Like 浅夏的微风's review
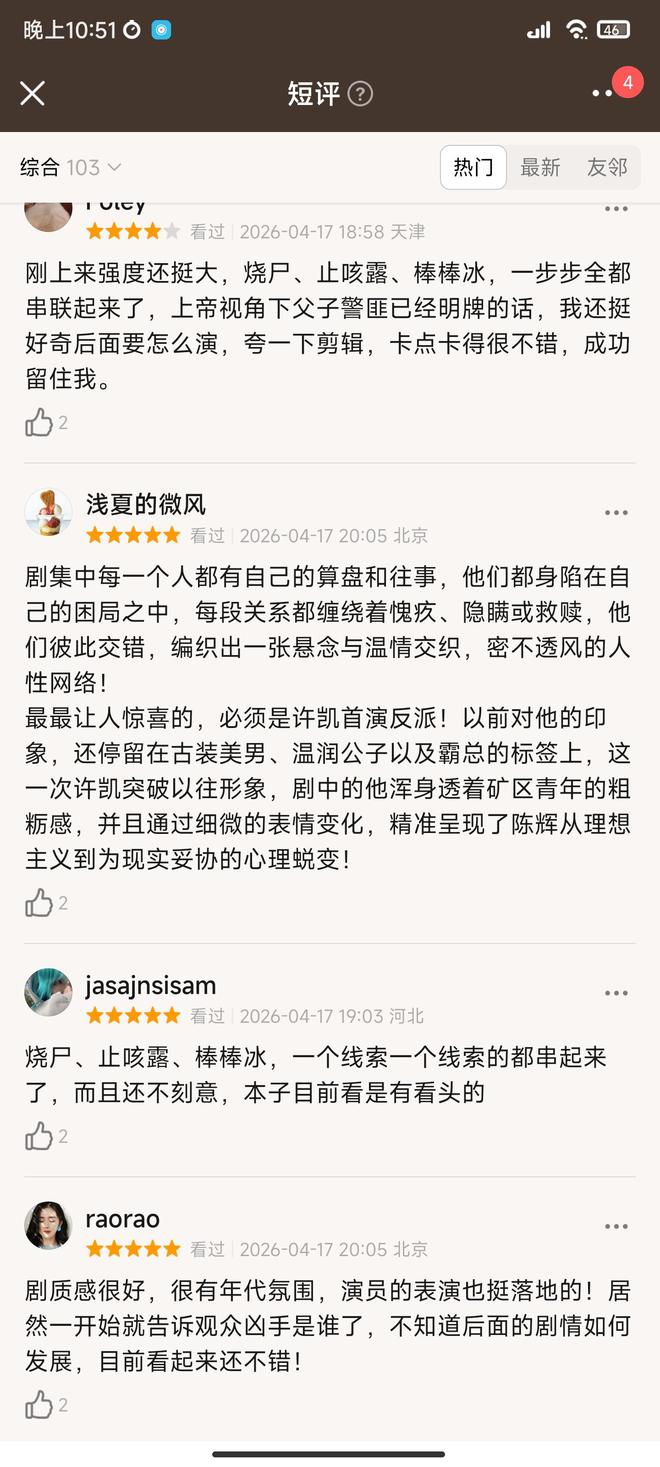This screenshot has height=1467, width=660. [39, 903]
